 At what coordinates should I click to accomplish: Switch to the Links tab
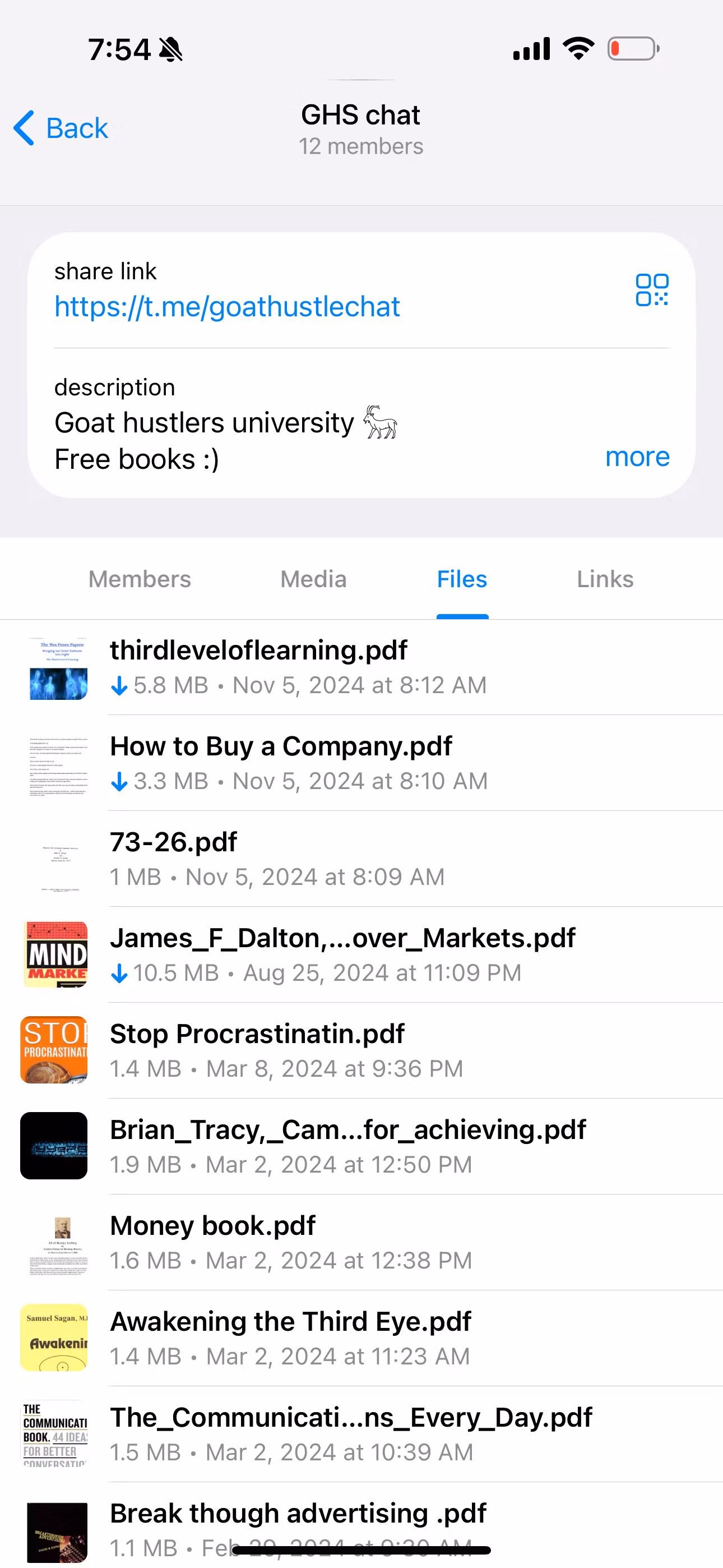605,579
